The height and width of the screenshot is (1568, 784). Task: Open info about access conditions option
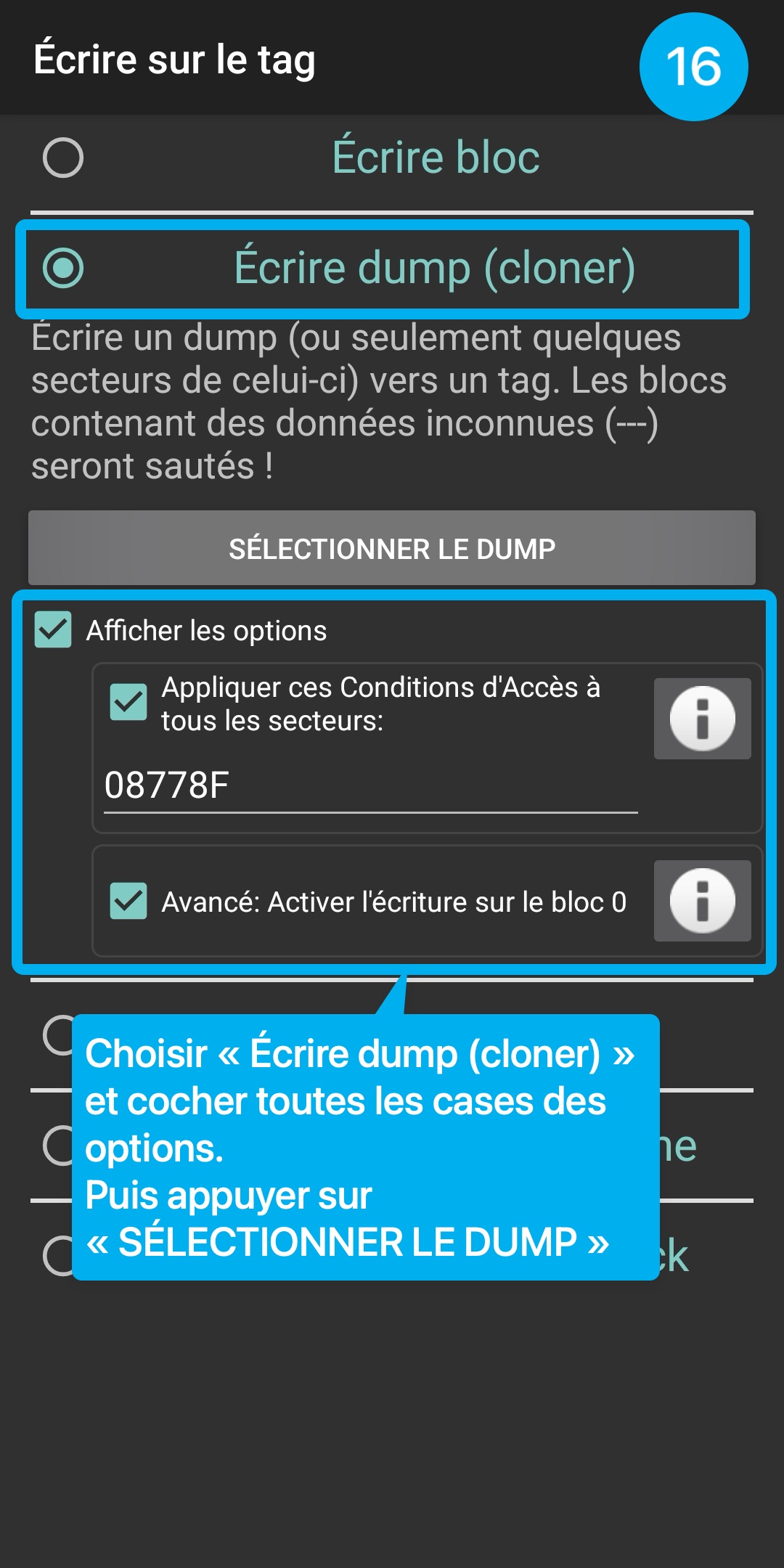click(701, 718)
